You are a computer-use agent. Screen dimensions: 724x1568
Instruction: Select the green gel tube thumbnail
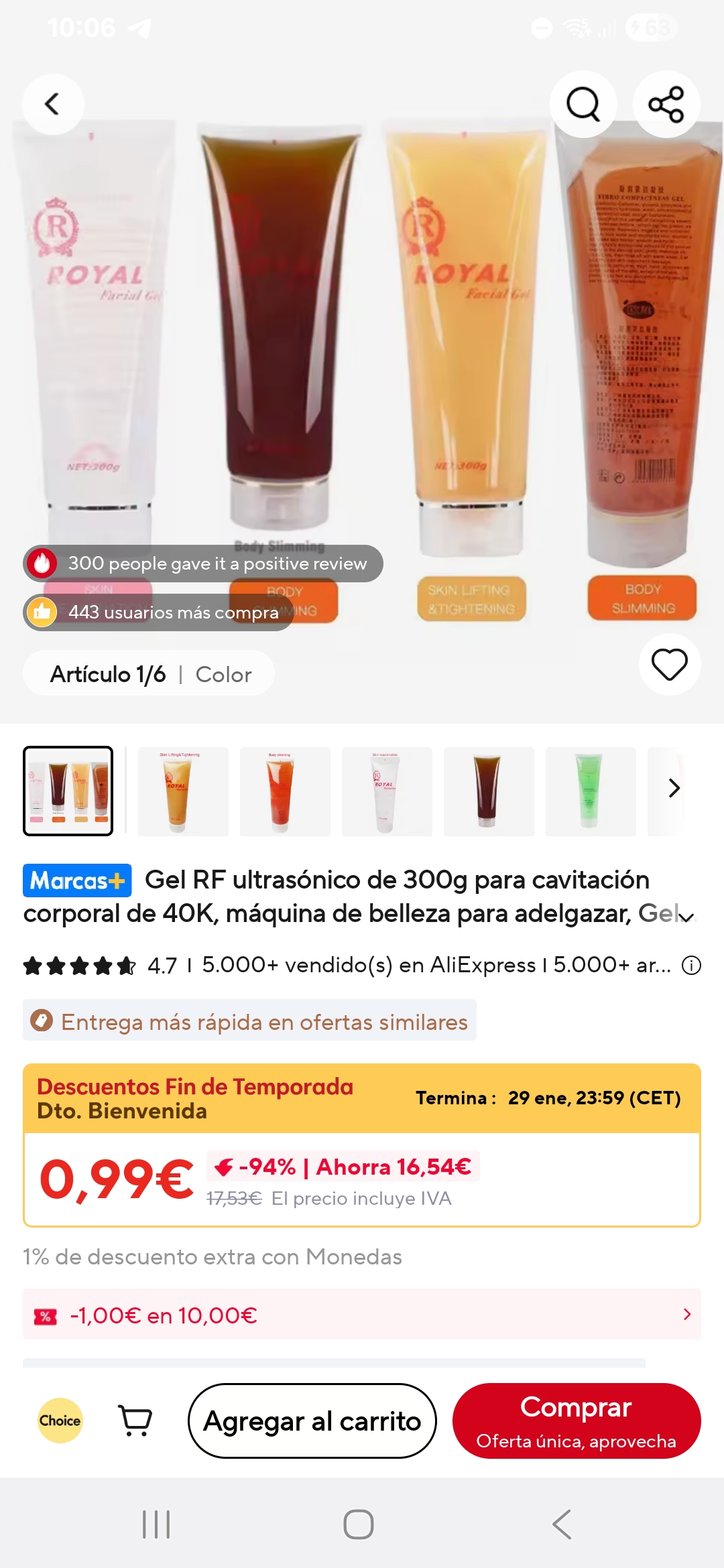click(591, 791)
